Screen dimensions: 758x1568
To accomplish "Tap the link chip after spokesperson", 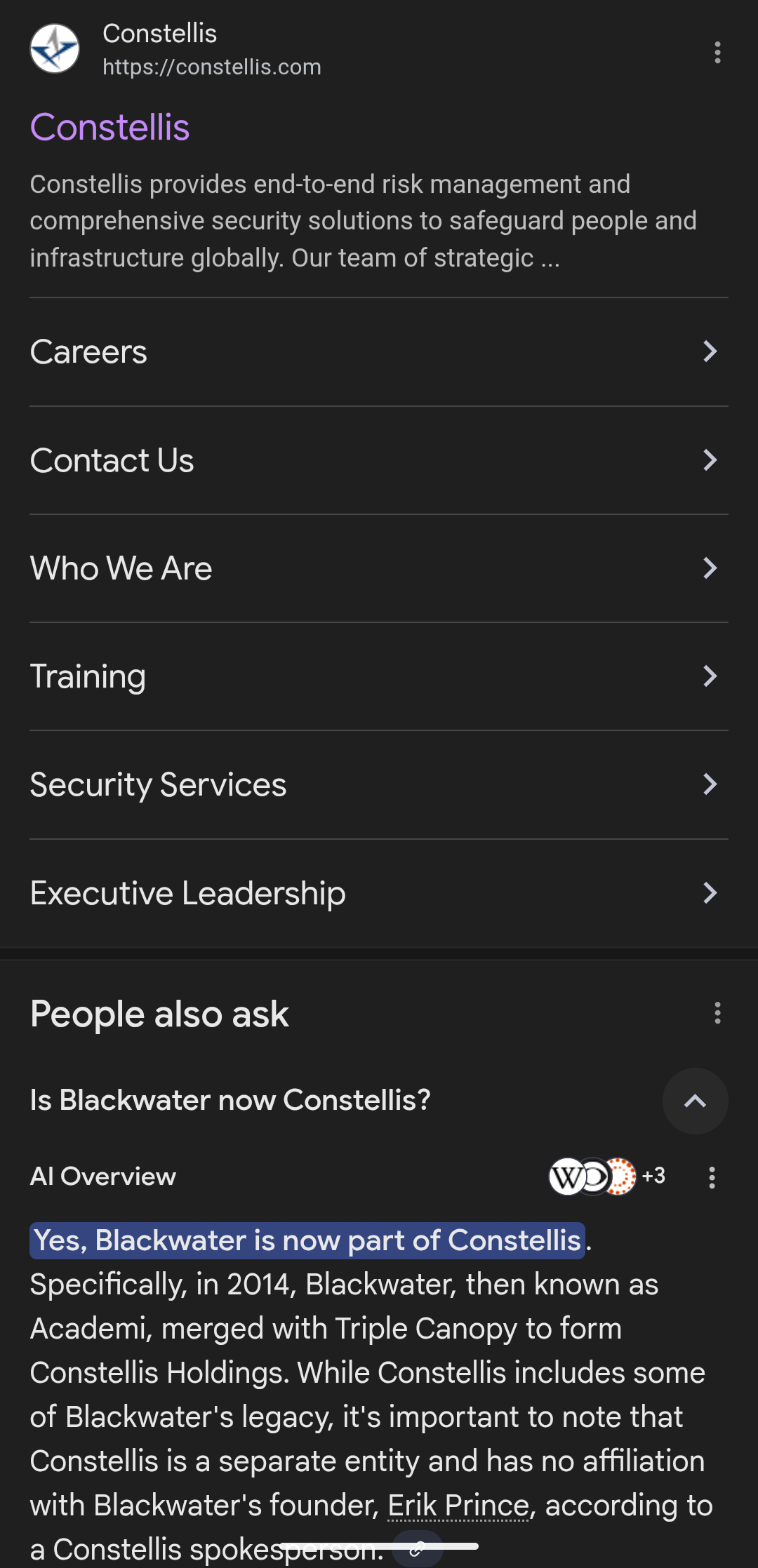I will pyautogui.click(x=417, y=1549).
